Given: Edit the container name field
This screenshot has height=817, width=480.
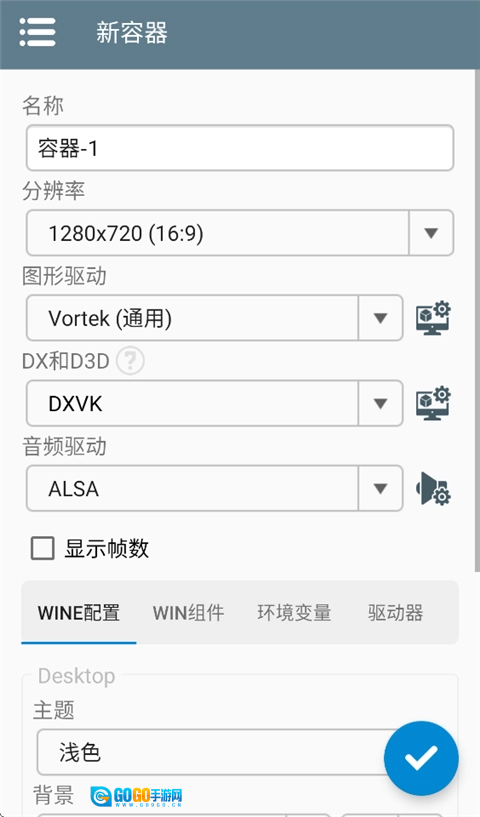Looking at the screenshot, I should coord(240,147).
